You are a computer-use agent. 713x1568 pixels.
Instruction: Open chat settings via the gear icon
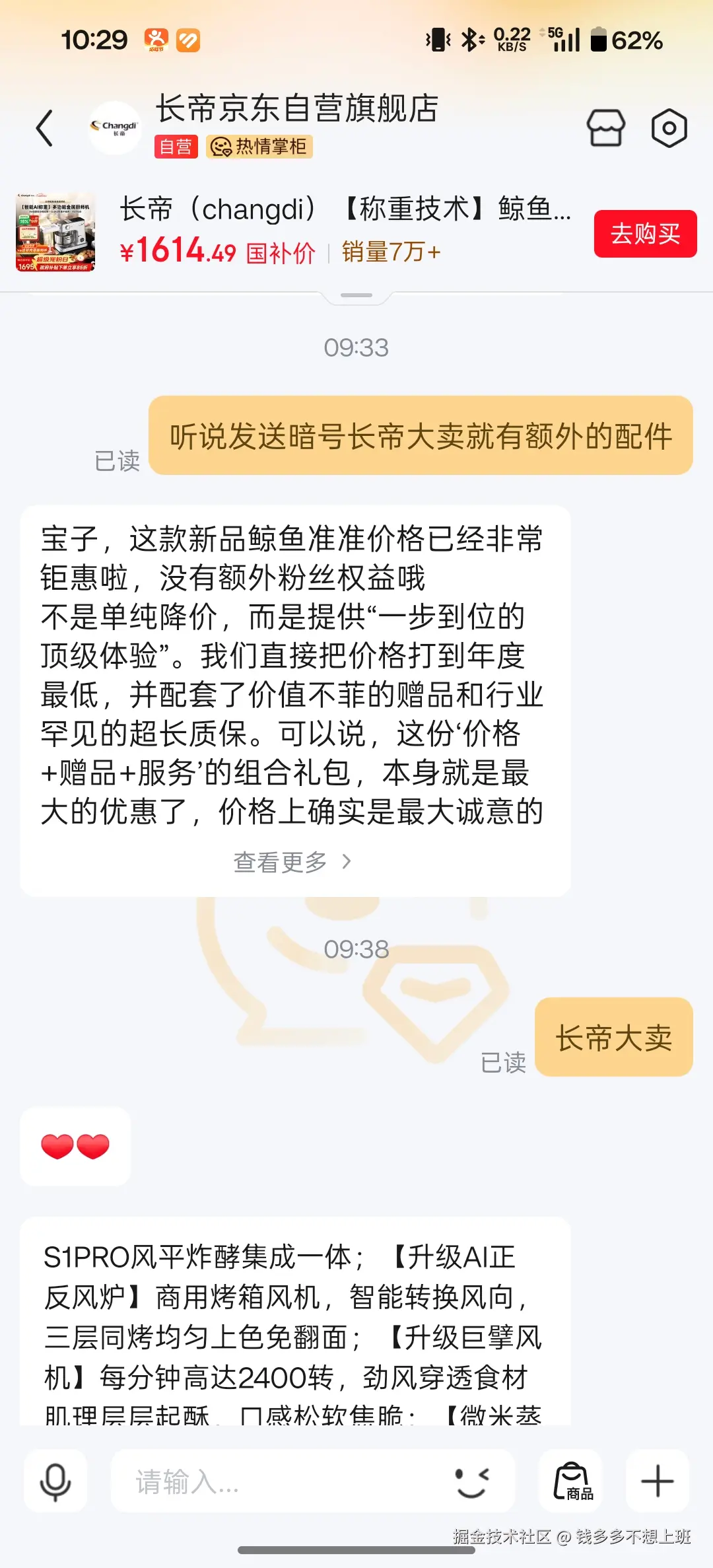pos(669,128)
